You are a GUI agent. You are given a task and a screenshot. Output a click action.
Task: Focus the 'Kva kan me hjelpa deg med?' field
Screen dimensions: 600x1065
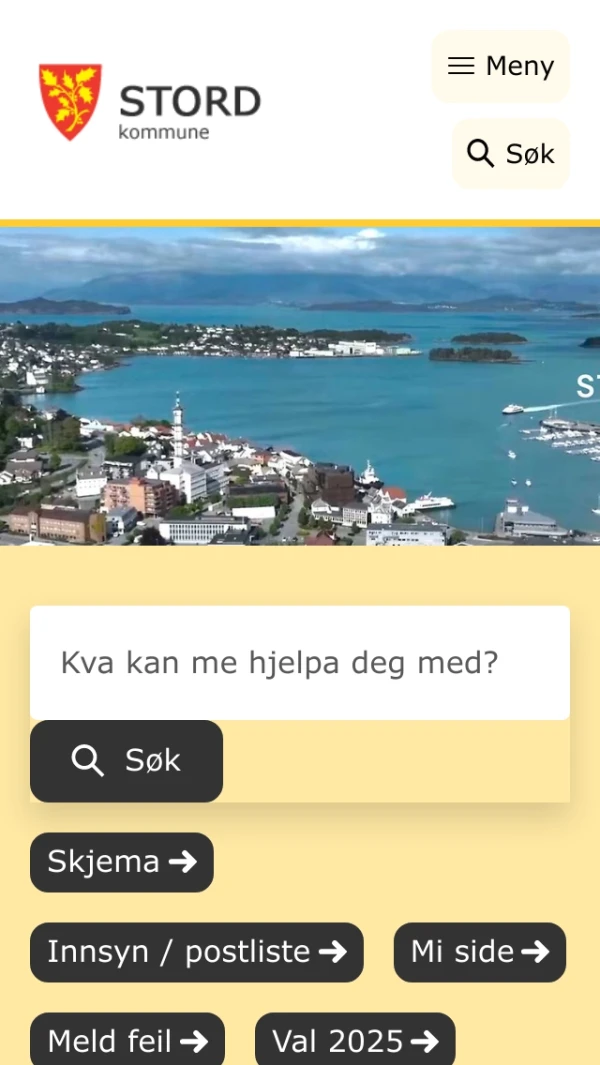pyautogui.click(x=299, y=662)
